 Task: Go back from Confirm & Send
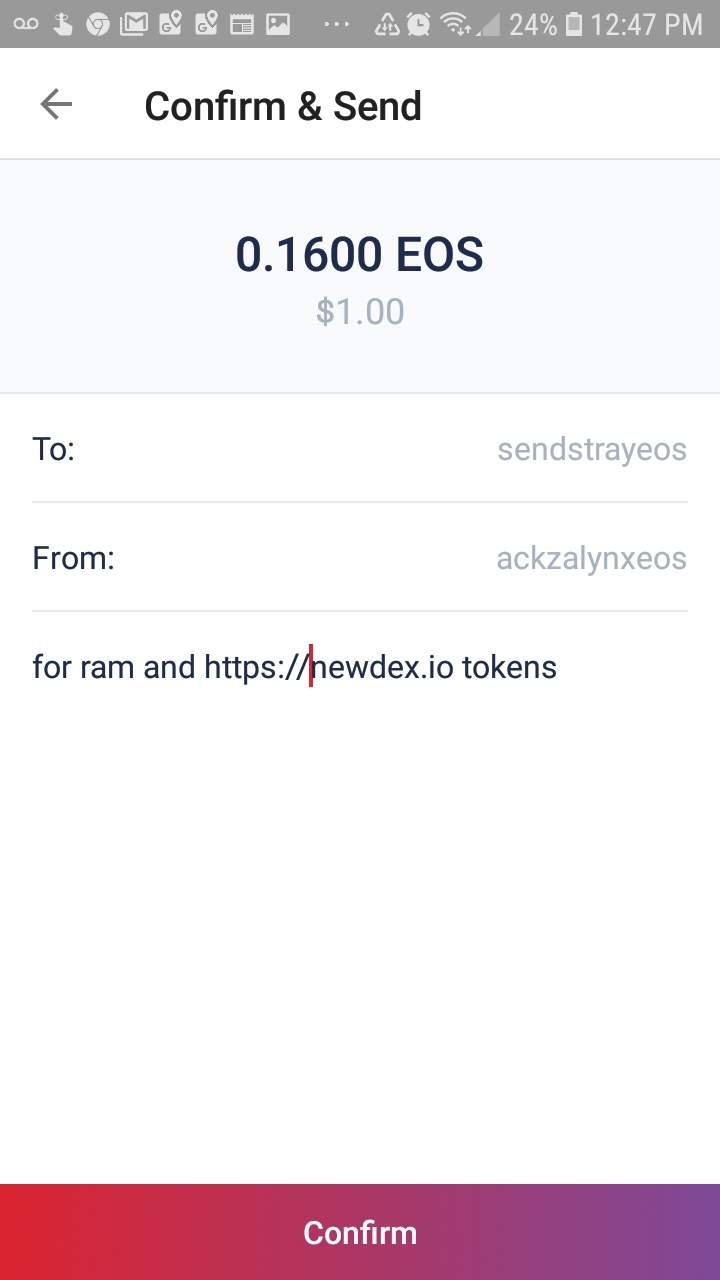(56, 104)
